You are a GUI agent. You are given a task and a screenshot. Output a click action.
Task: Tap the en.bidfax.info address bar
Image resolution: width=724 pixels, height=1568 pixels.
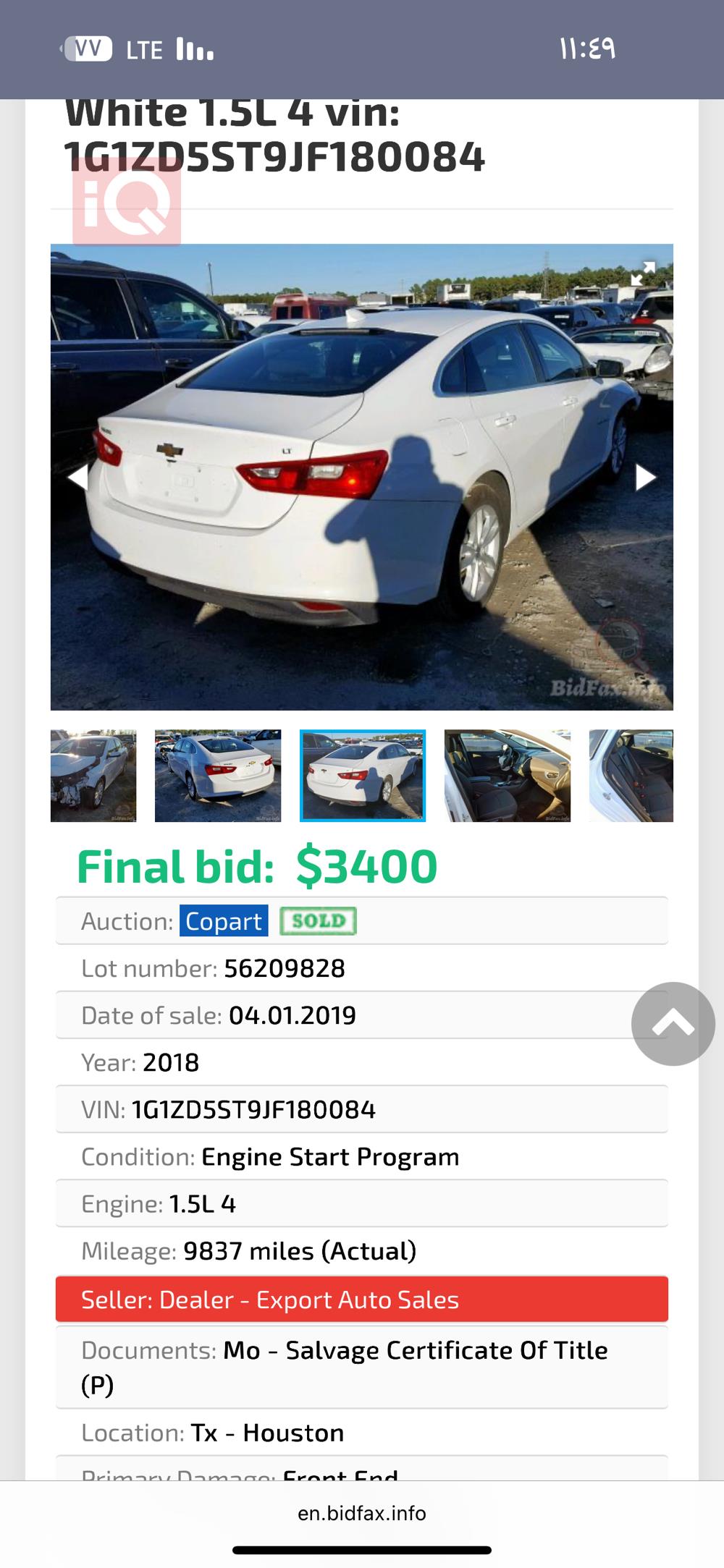pos(362,1513)
